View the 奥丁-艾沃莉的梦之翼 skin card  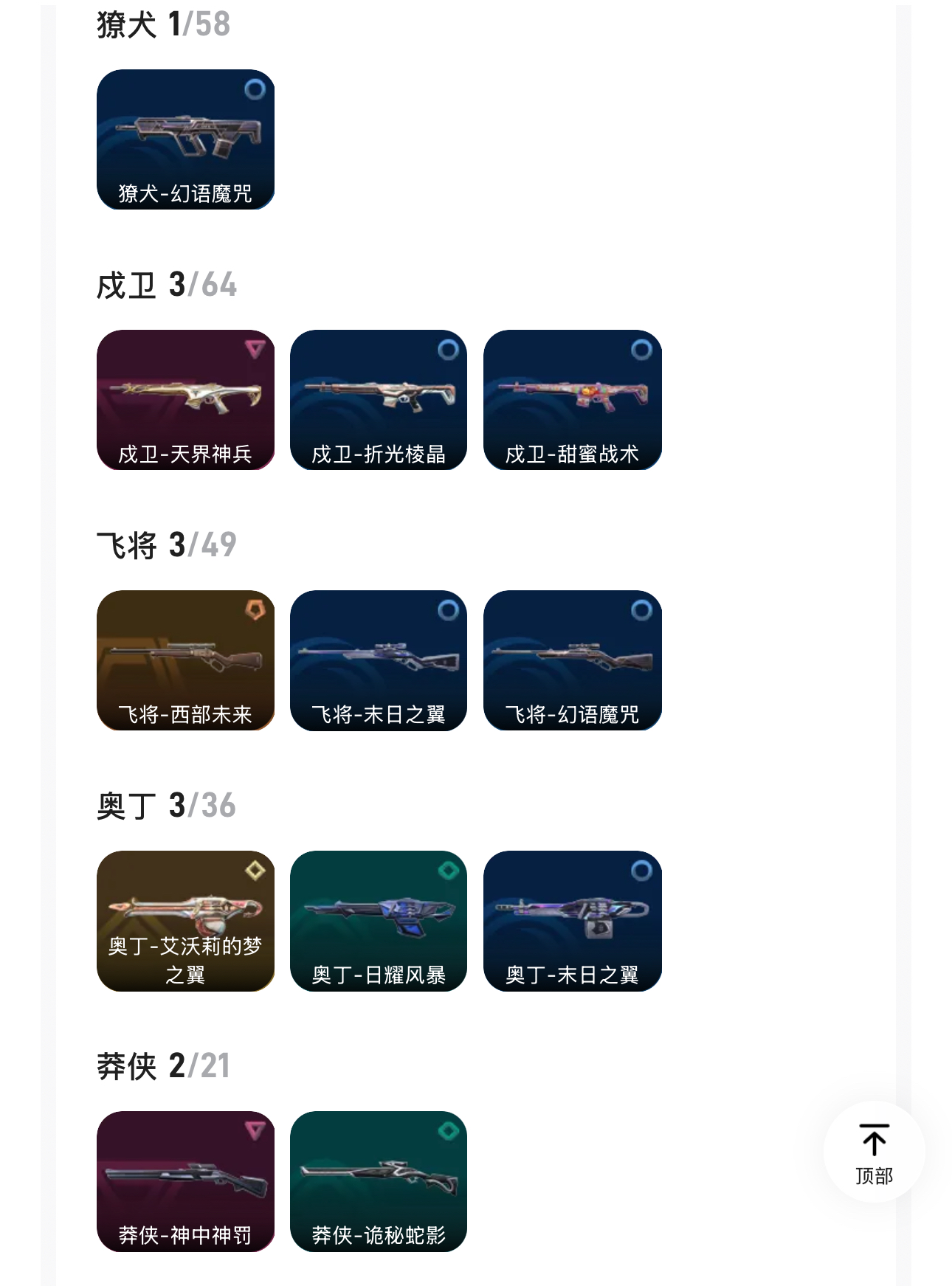click(x=185, y=921)
